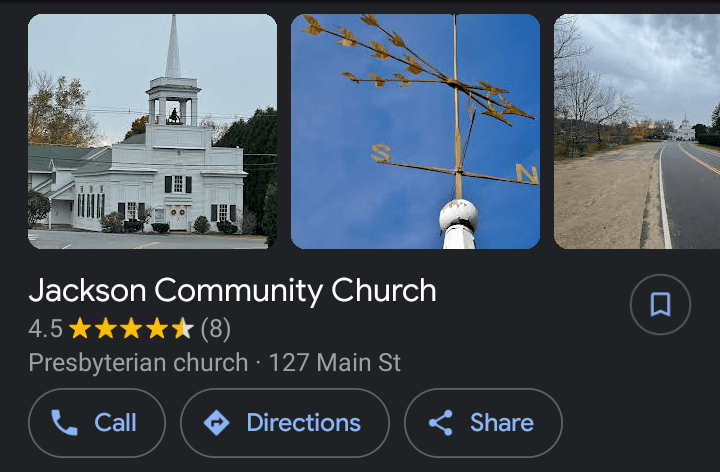Open the roadside street photo
720x472 pixels.
pos(637,131)
